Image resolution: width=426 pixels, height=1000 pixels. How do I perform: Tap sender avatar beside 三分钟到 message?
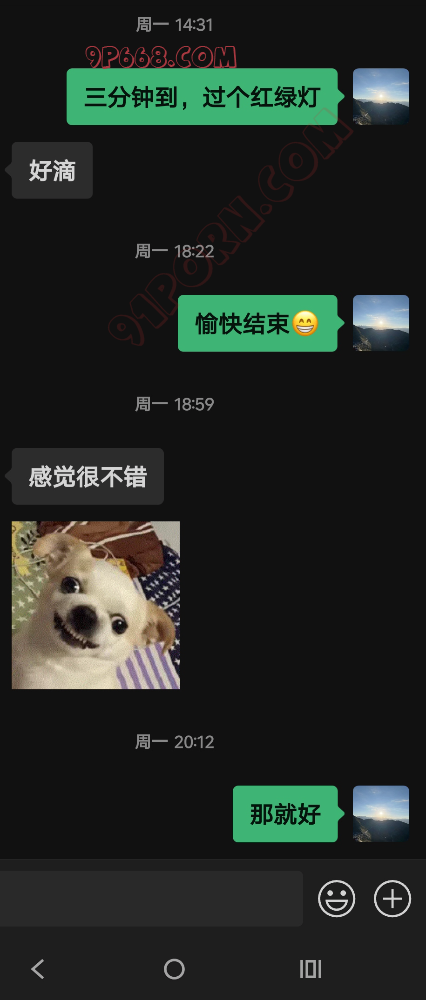(381, 96)
